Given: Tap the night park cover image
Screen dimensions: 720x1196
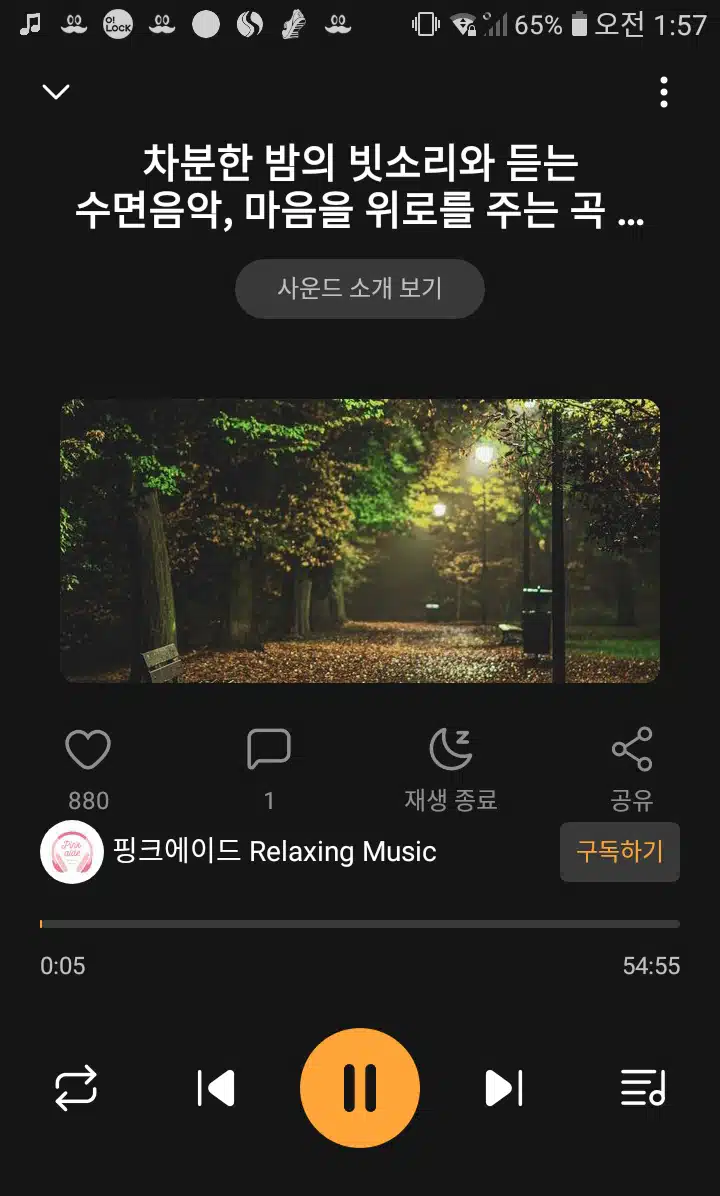Looking at the screenshot, I should (x=360, y=541).
